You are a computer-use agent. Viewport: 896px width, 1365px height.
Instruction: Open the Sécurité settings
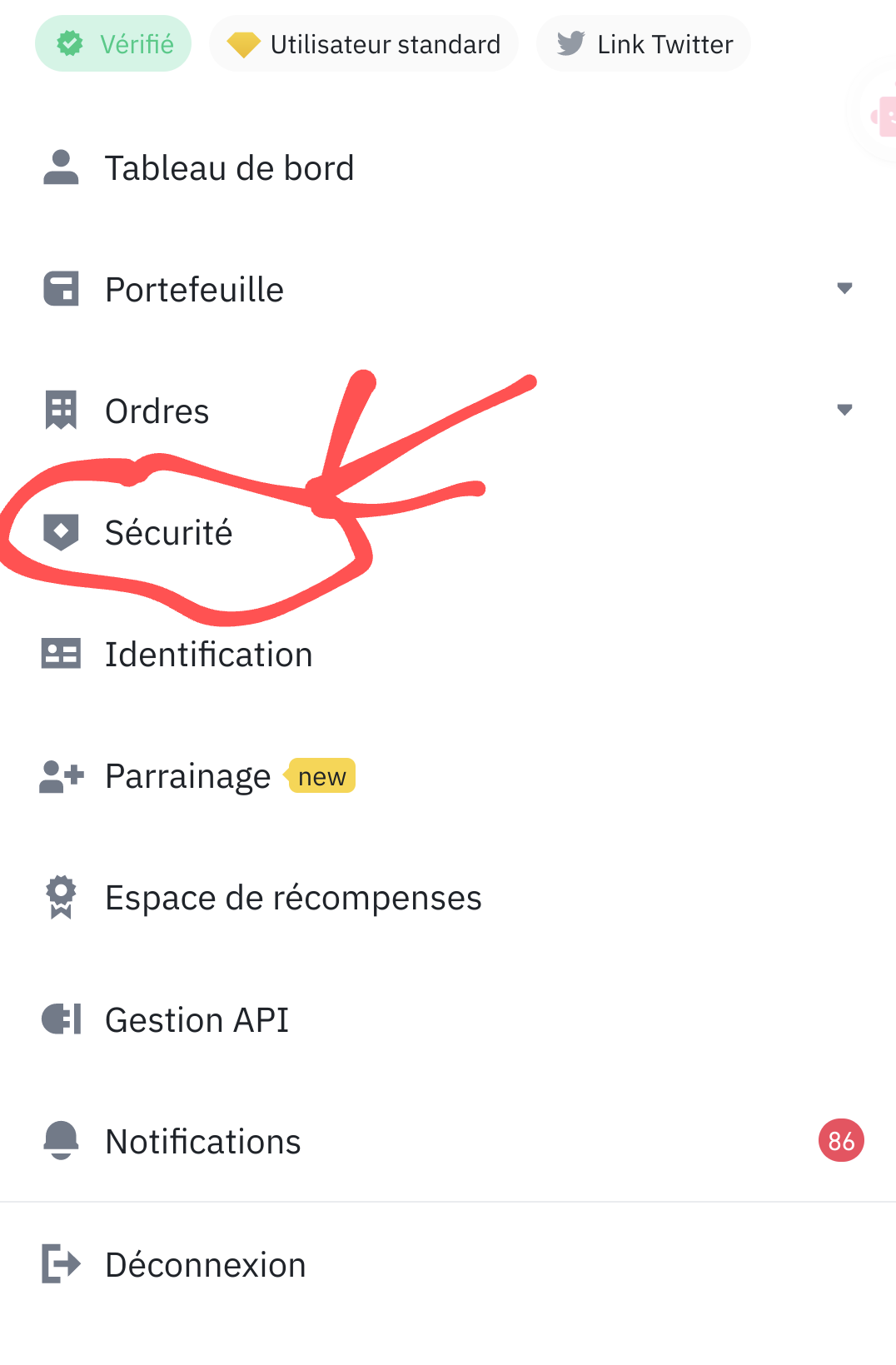168,533
